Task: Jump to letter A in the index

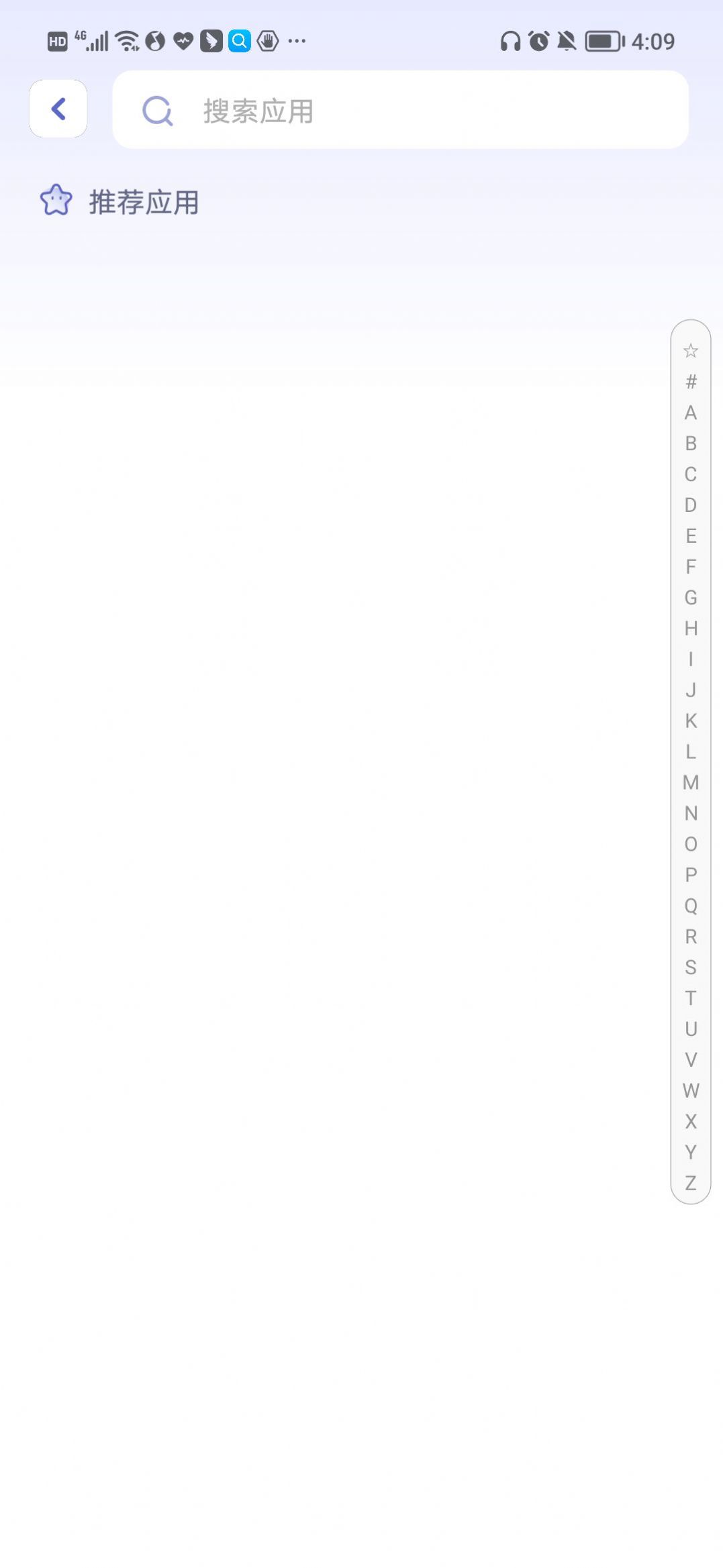Action: [x=690, y=413]
